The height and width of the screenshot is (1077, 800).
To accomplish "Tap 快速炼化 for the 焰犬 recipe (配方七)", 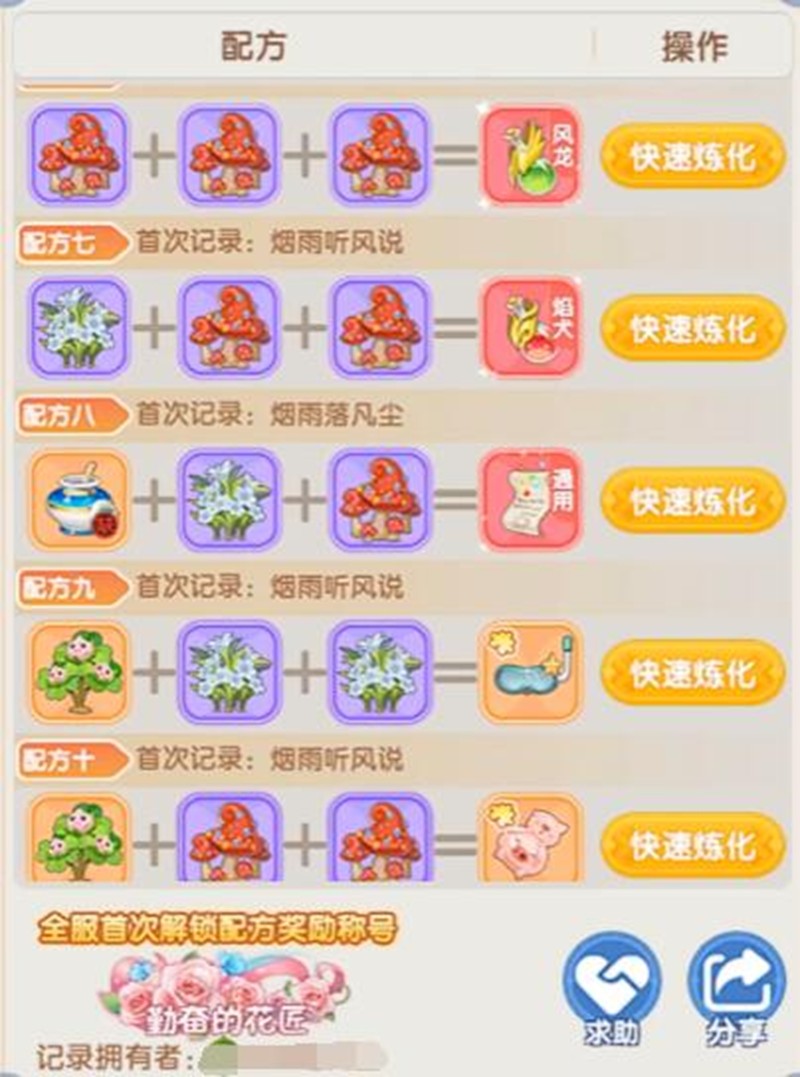I will 692,327.
